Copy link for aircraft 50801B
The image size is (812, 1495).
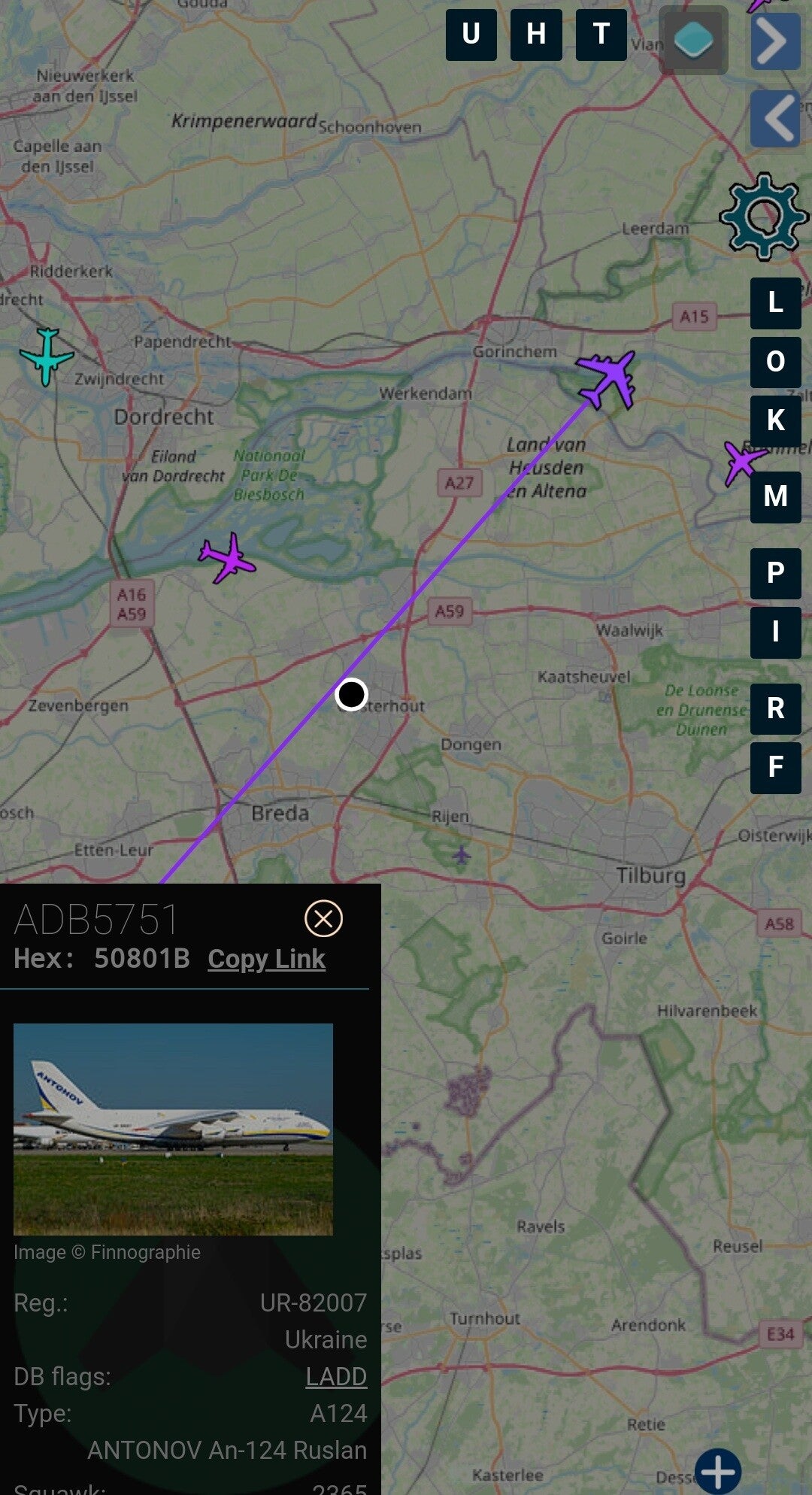point(266,959)
